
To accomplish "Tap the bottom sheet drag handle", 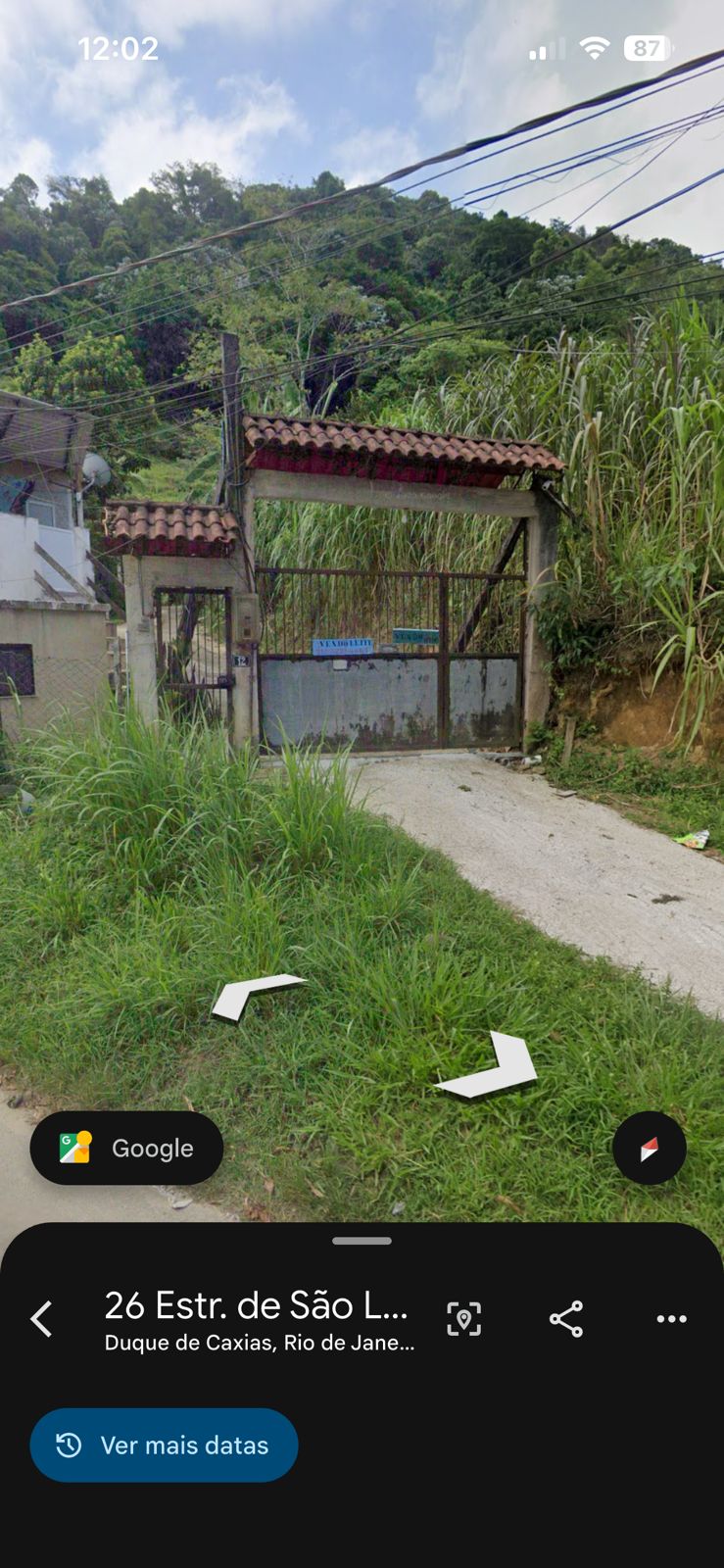I will pyautogui.click(x=362, y=1241).
